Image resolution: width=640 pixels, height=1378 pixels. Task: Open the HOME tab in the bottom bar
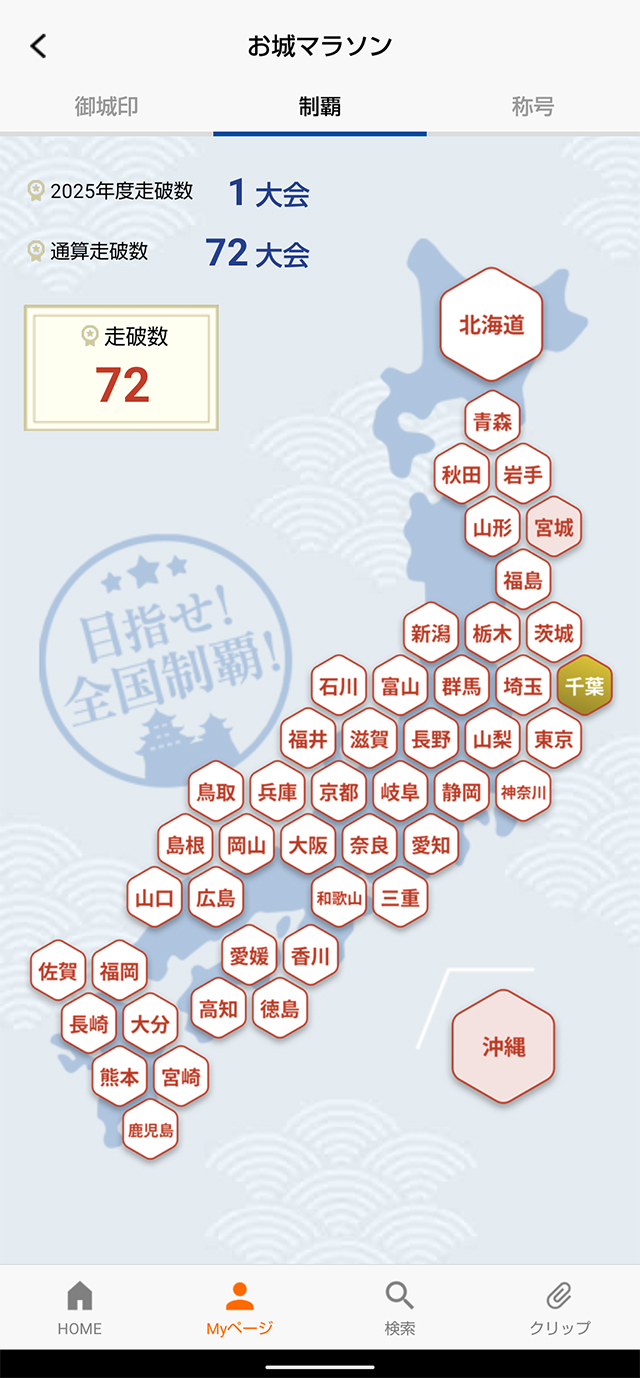coord(80,1308)
